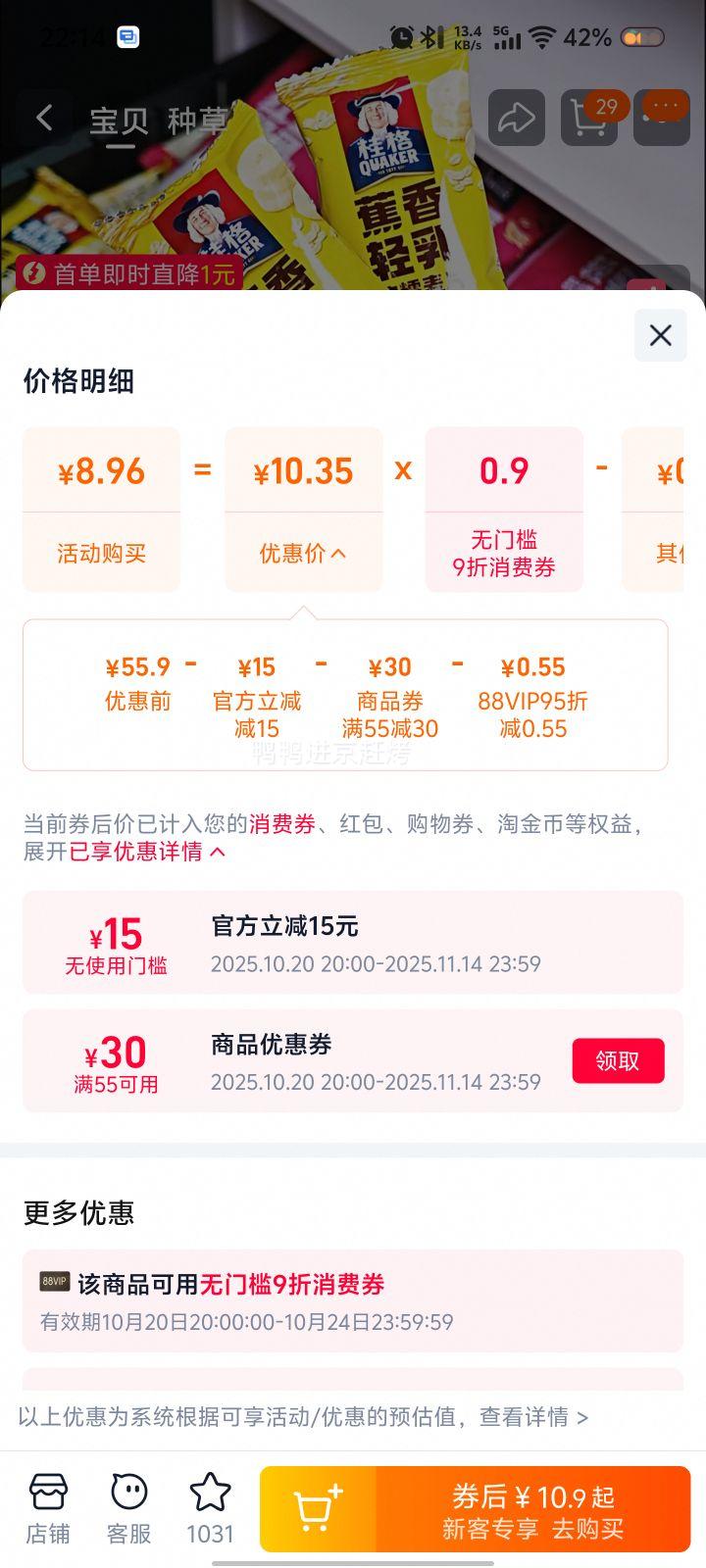Claim the ¥30 商品优惠券 with 领取
The height and width of the screenshot is (1568, 706).
tap(618, 1060)
